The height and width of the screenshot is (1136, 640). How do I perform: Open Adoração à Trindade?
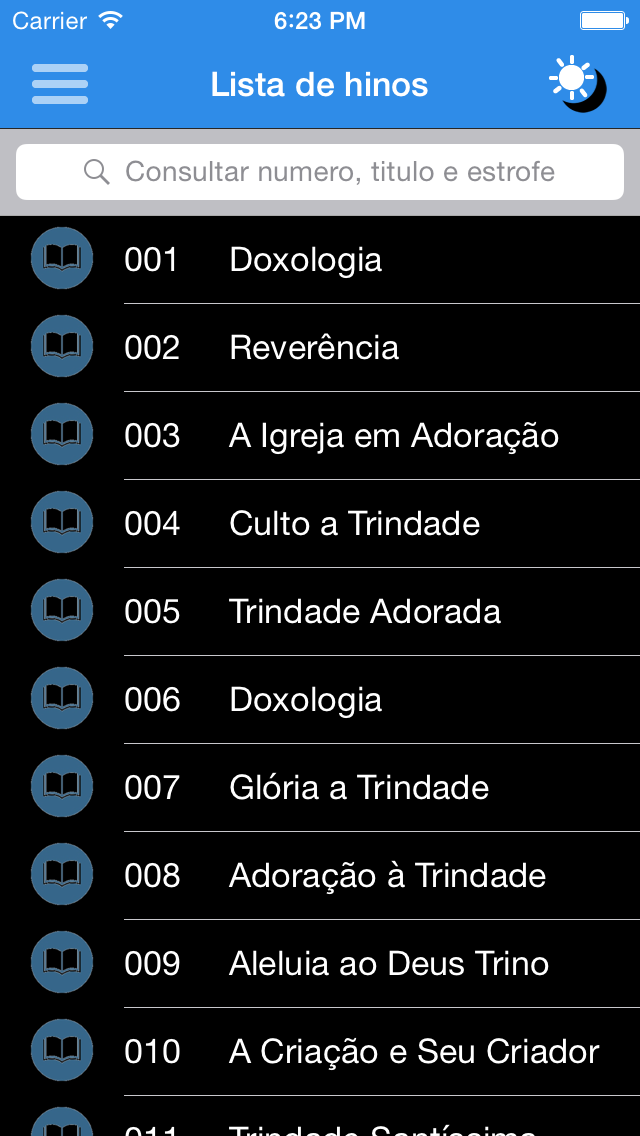pos(320,876)
